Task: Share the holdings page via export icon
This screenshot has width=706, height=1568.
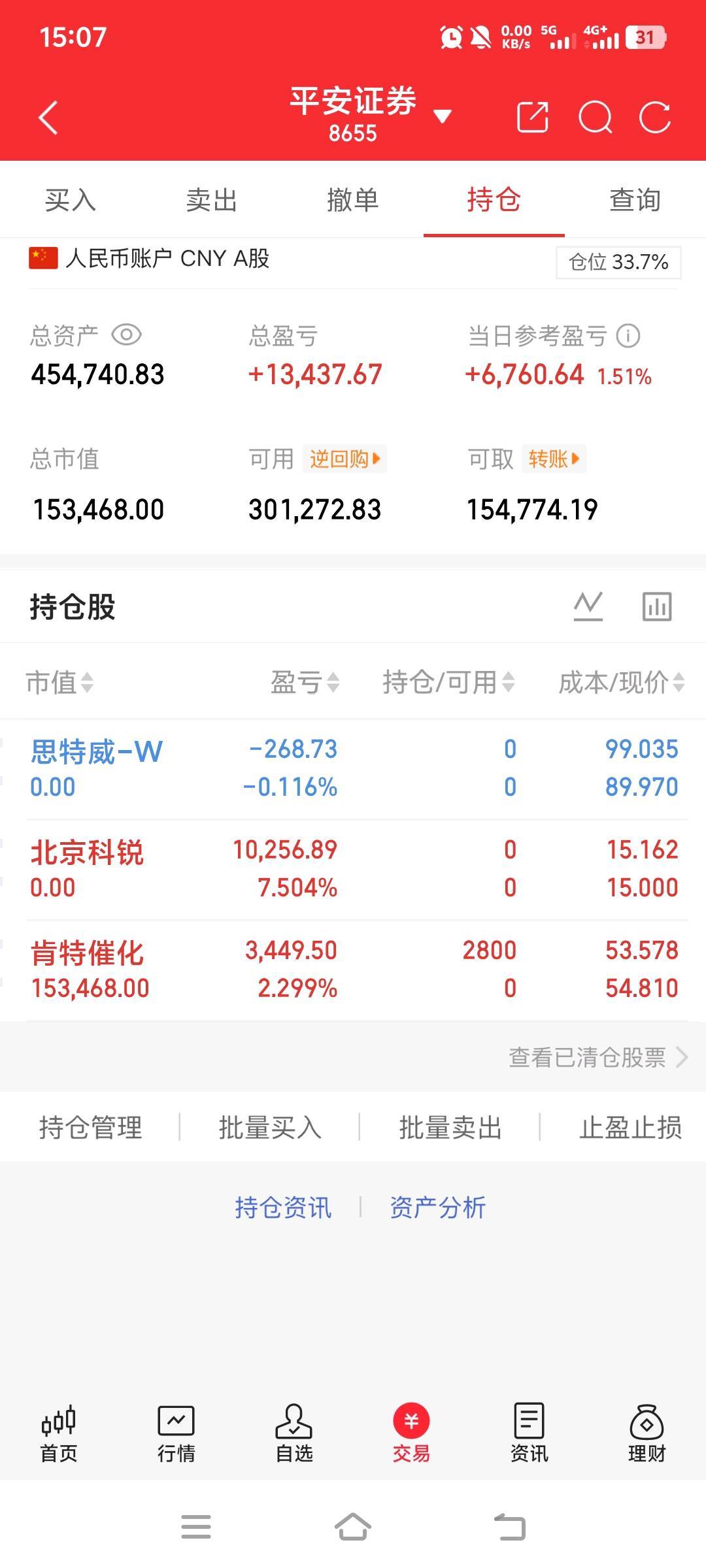Action: (533, 118)
